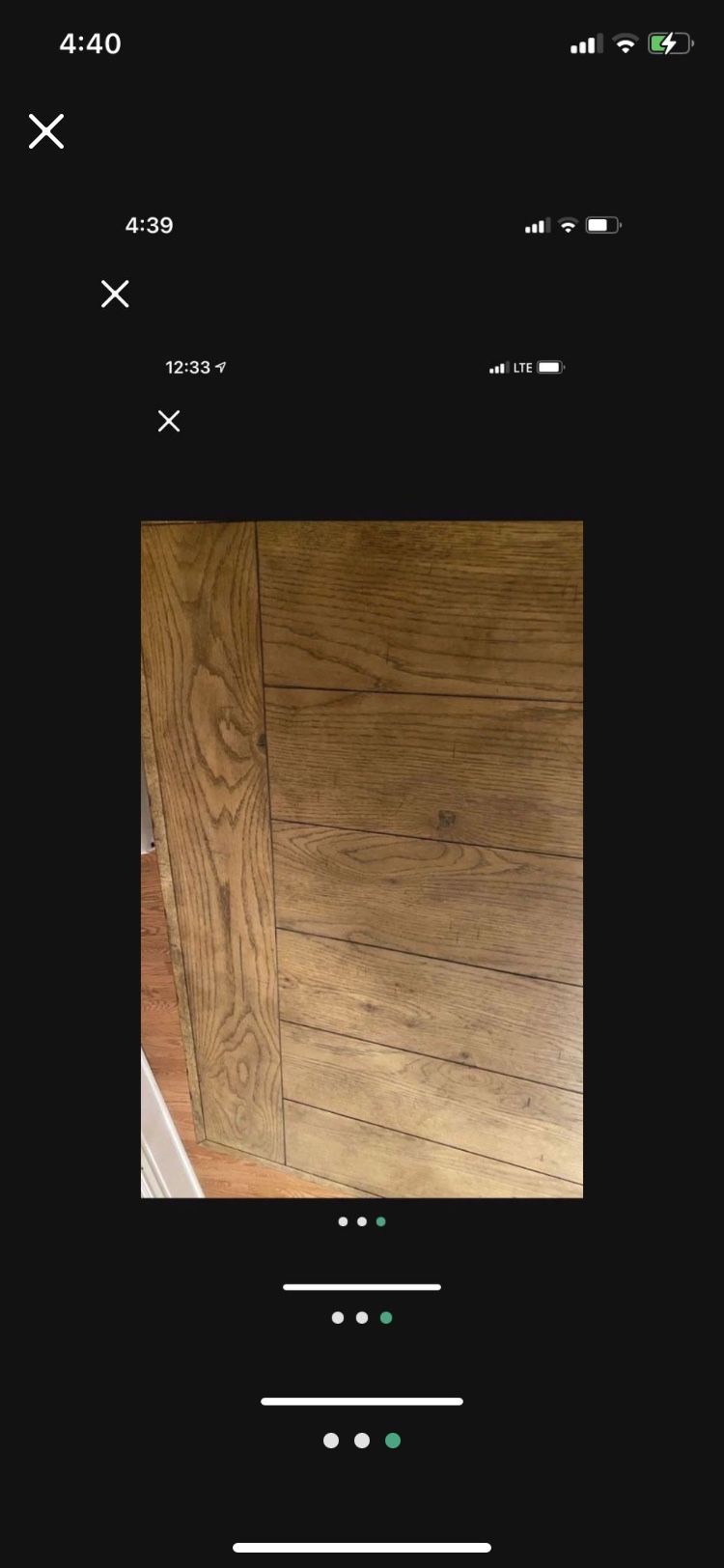724x1568 pixels.
Task: Tap the middle X close button
Action: (114, 294)
